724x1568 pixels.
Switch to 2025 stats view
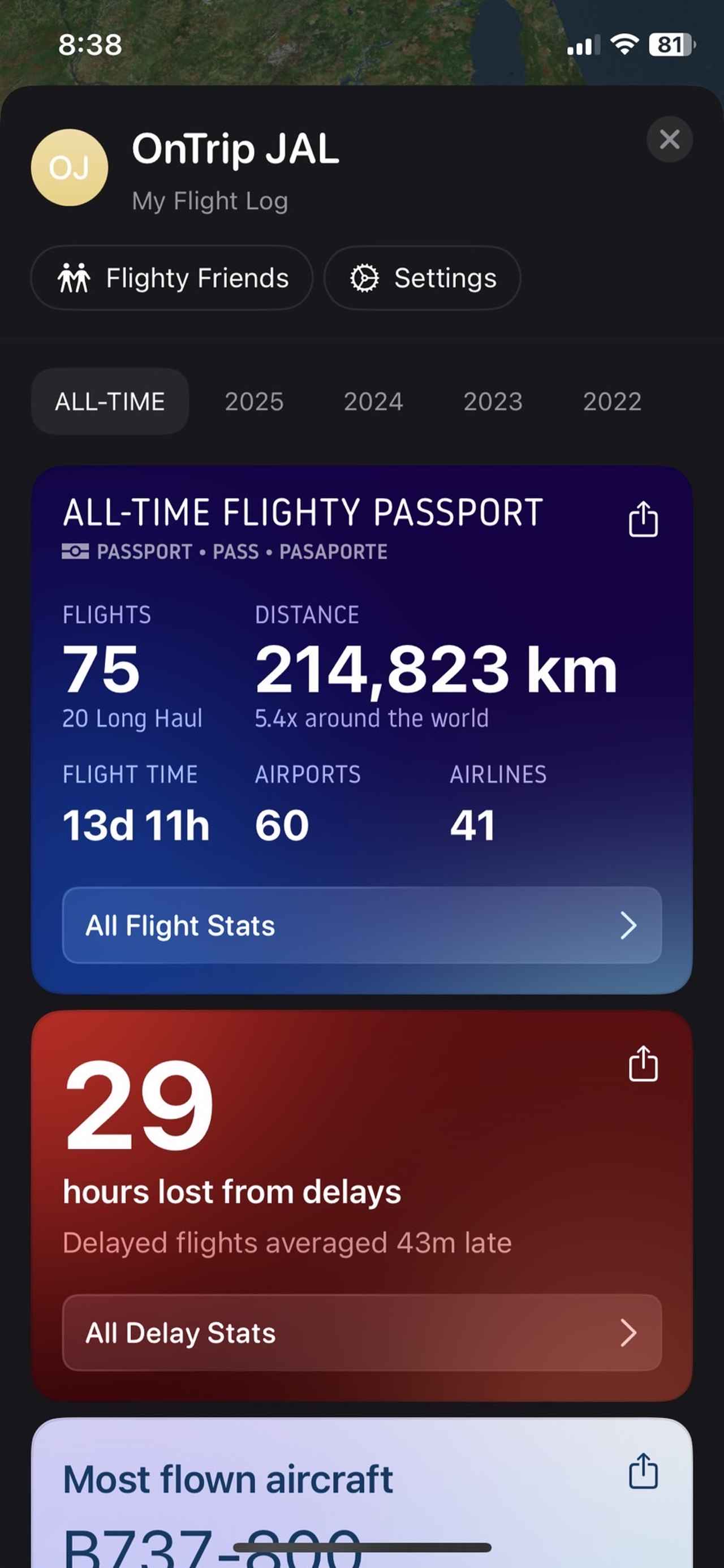point(253,401)
